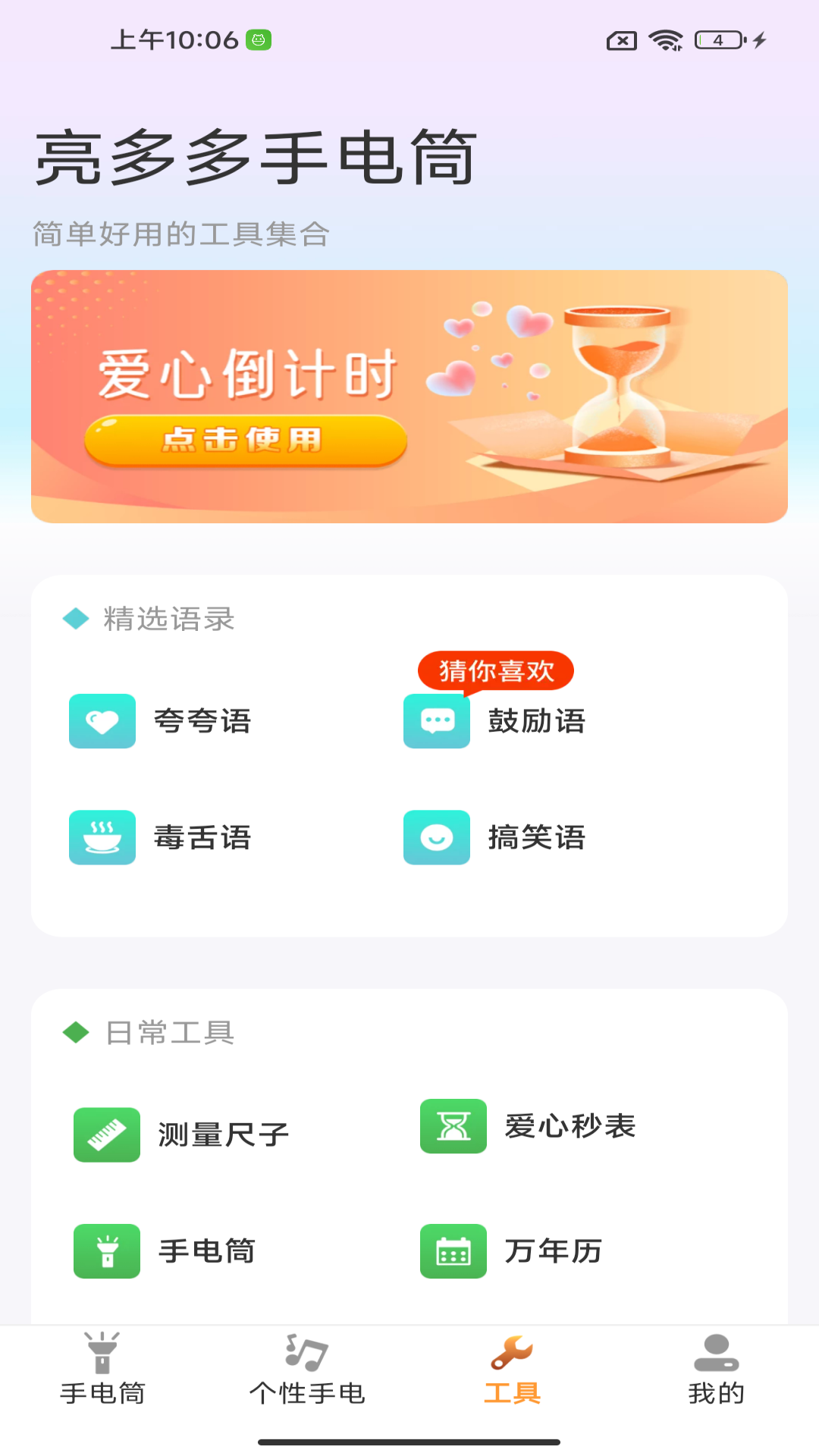Select the 手电筒 flashlight tool icon
Viewport: 819px width, 1456px height.
(x=106, y=1253)
